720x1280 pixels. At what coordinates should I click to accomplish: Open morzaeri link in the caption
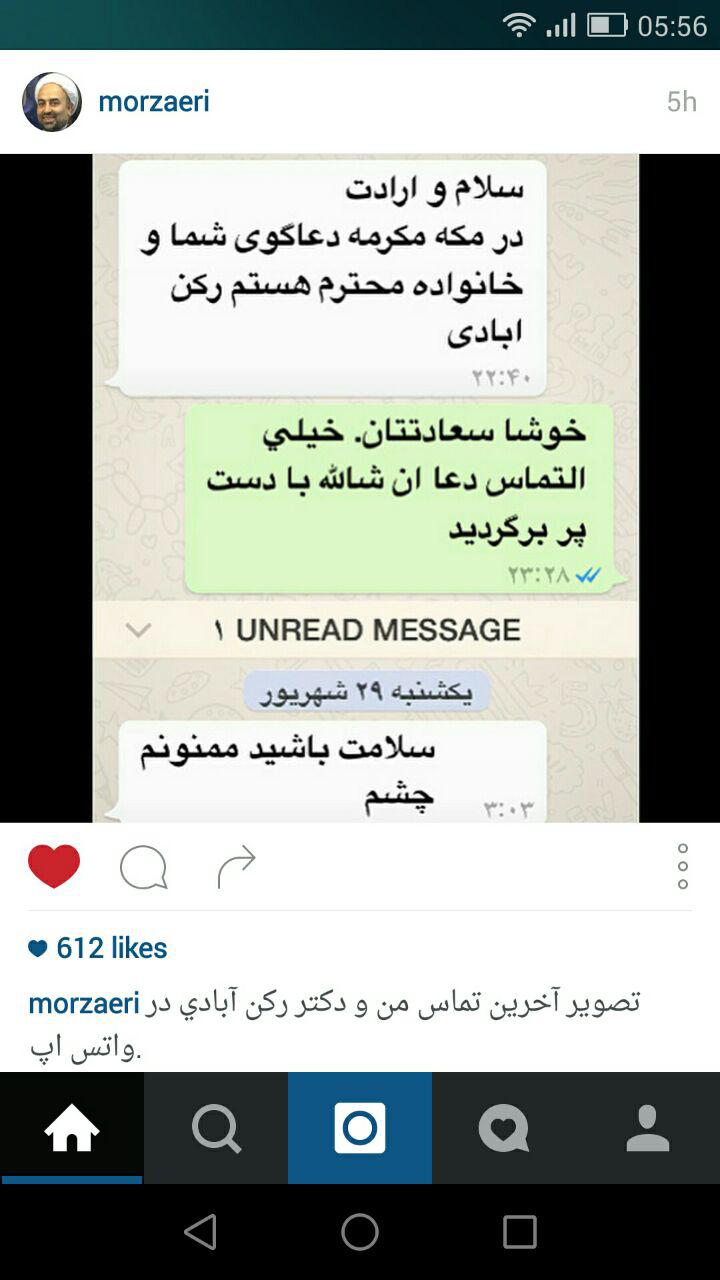click(84, 1003)
